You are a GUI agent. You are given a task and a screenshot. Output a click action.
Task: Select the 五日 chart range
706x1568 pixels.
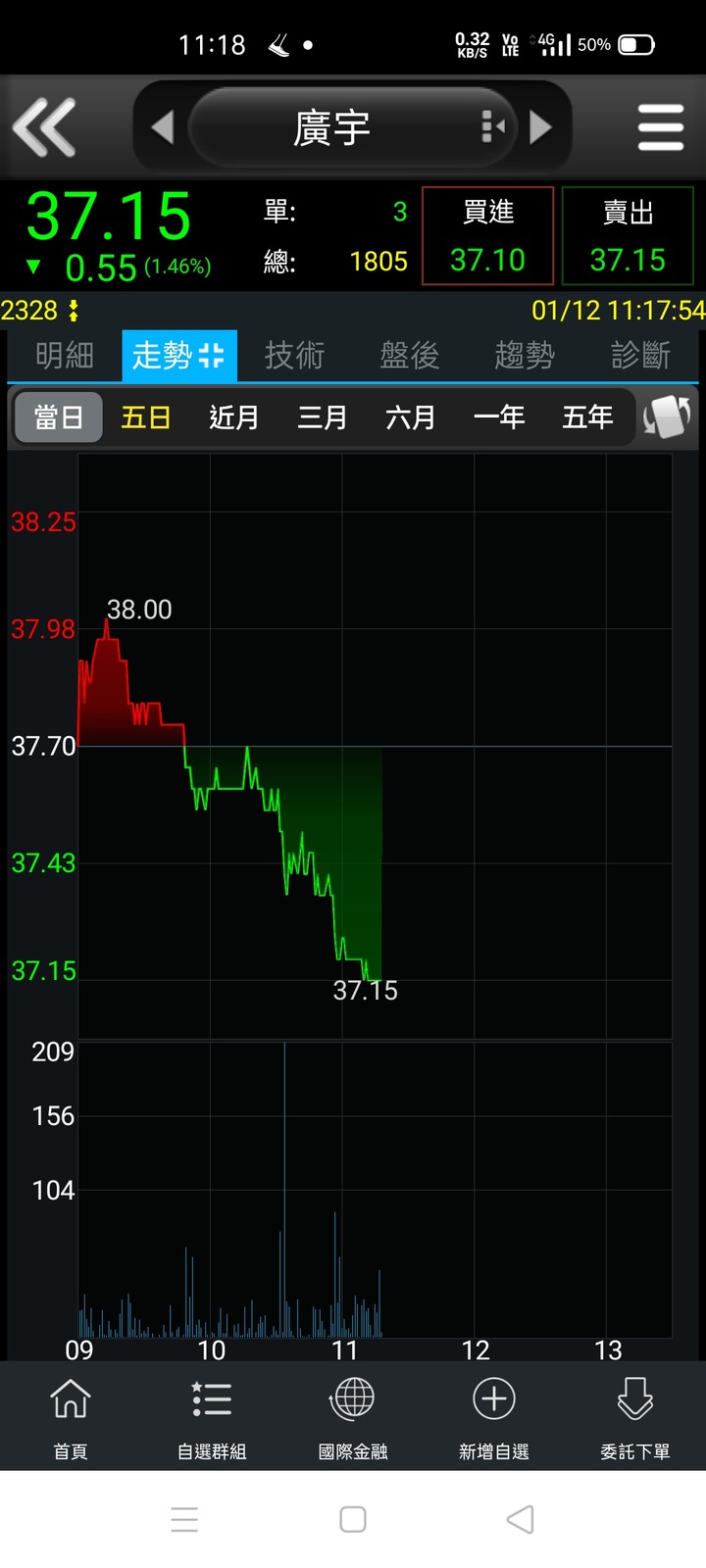146,417
